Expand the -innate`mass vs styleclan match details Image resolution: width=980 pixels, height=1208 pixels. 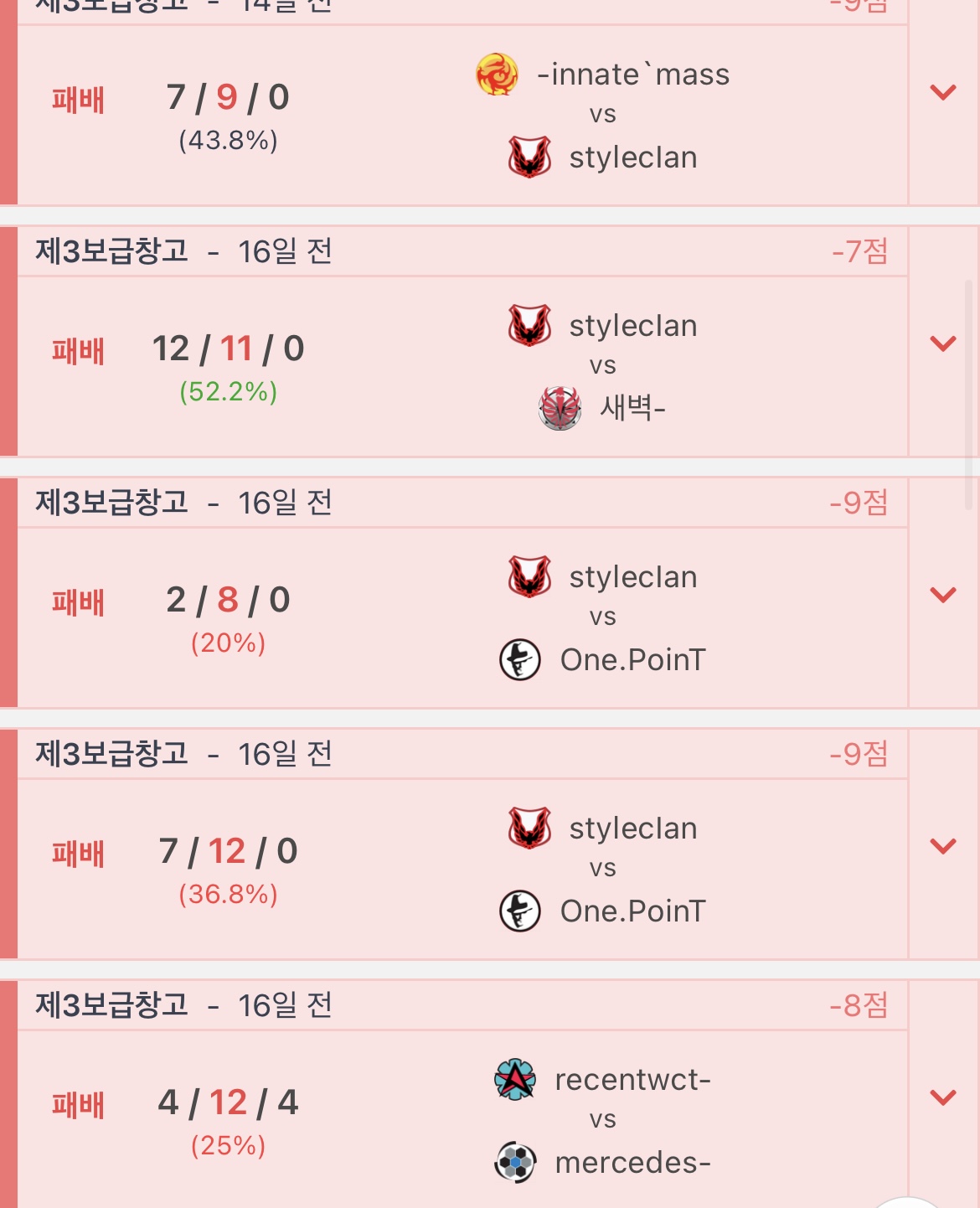click(943, 92)
